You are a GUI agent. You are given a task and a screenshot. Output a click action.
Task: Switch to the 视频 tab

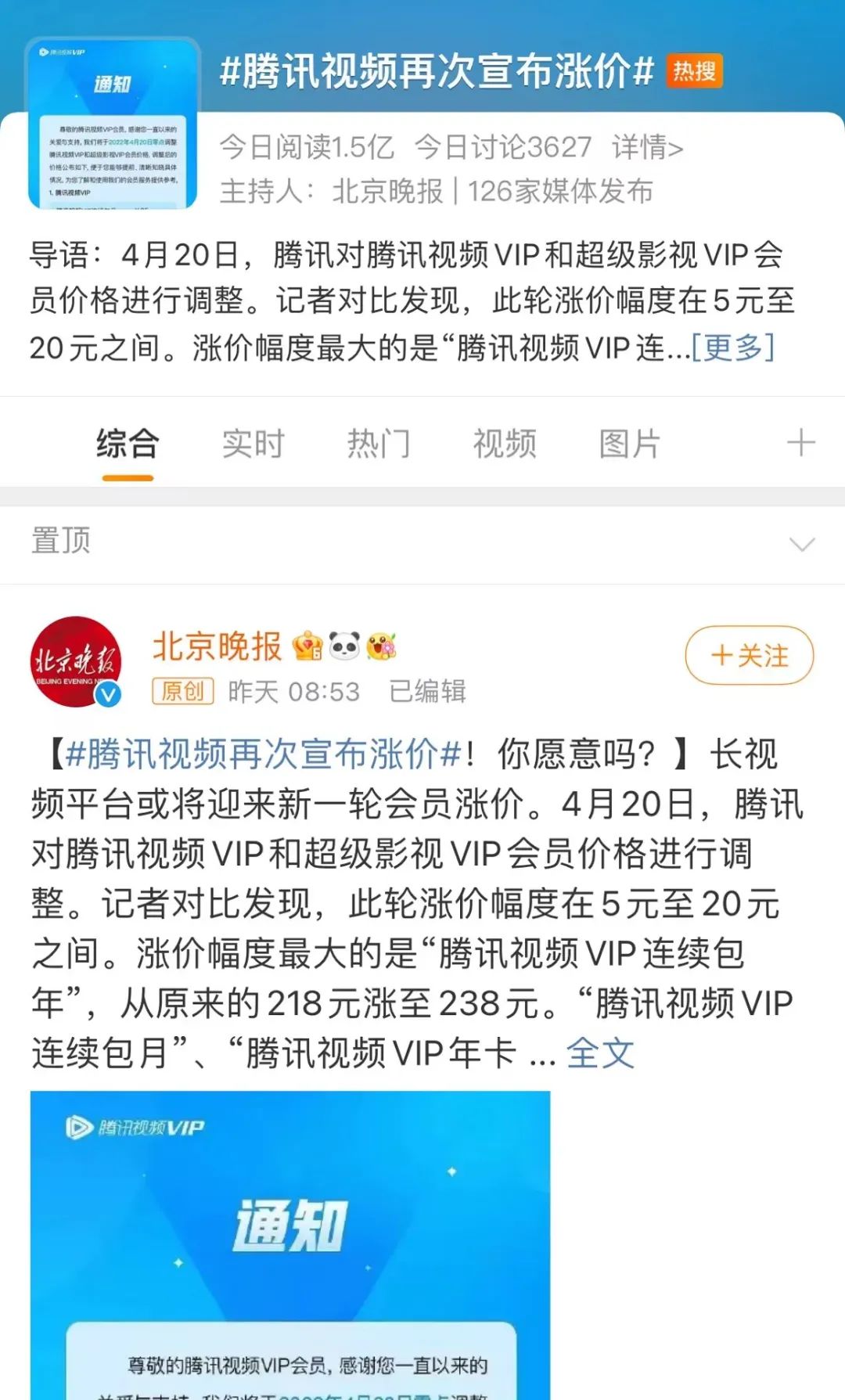pyautogui.click(x=505, y=444)
